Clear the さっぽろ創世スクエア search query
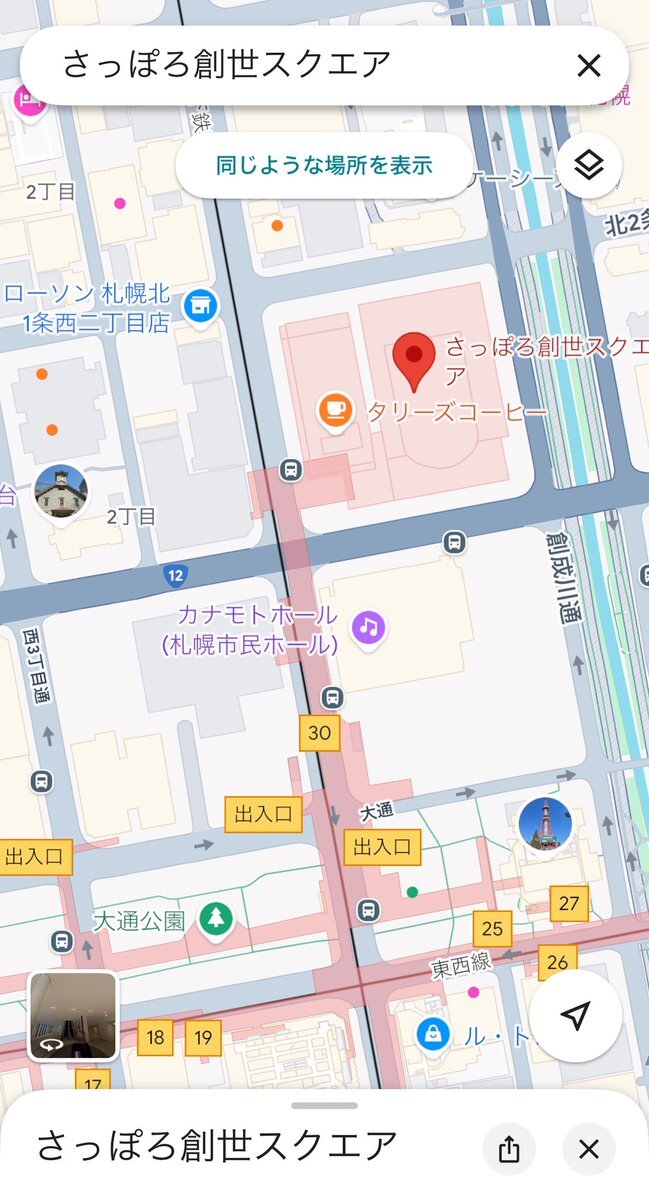The width and height of the screenshot is (649, 1200). point(589,66)
